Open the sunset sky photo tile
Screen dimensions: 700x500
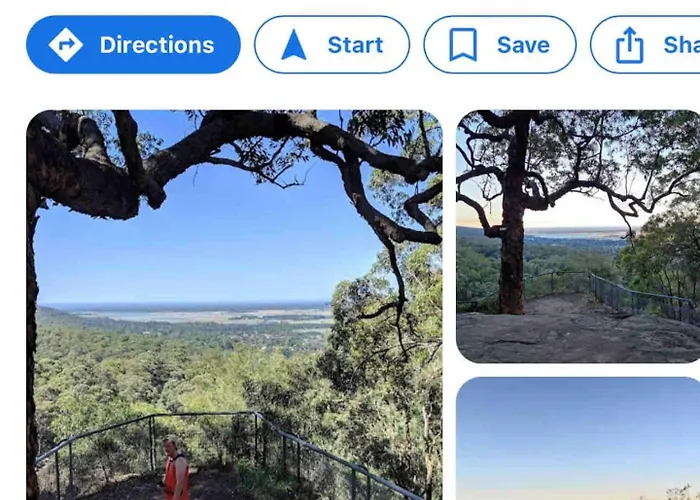pos(578,440)
